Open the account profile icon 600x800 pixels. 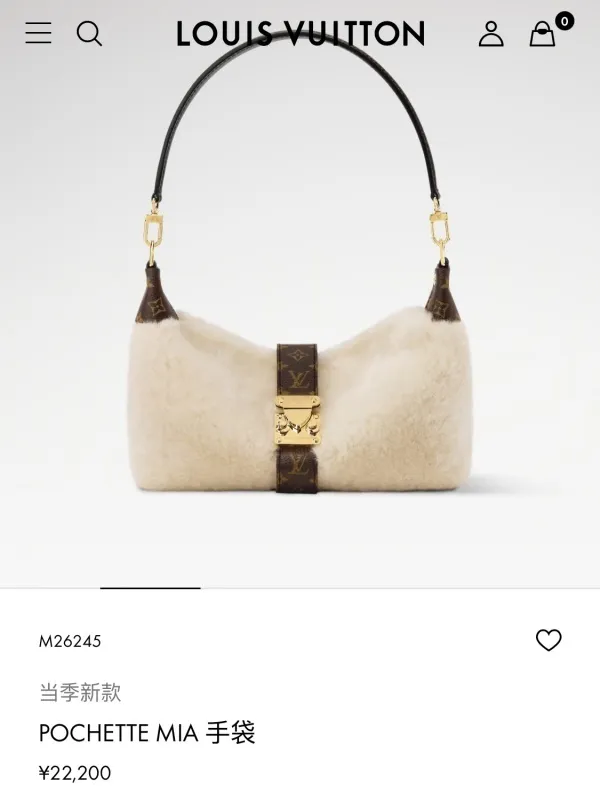491,34
